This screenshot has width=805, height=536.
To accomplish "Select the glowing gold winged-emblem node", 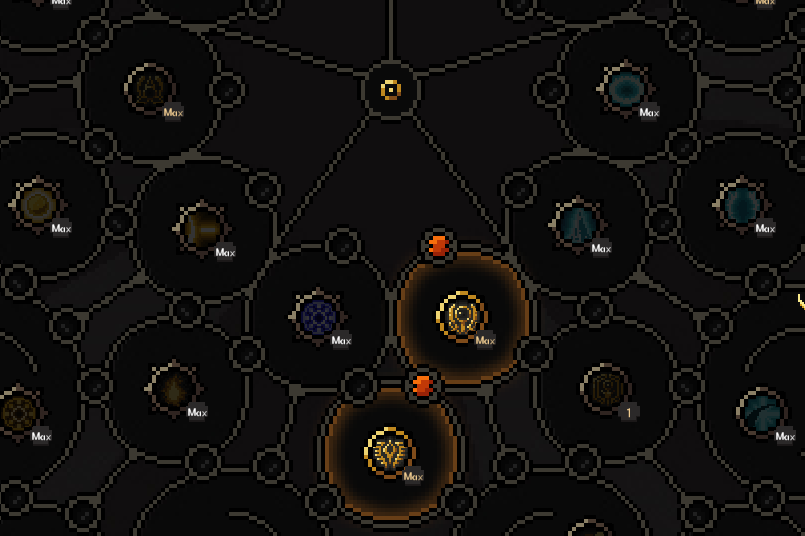I will (390, 452).
